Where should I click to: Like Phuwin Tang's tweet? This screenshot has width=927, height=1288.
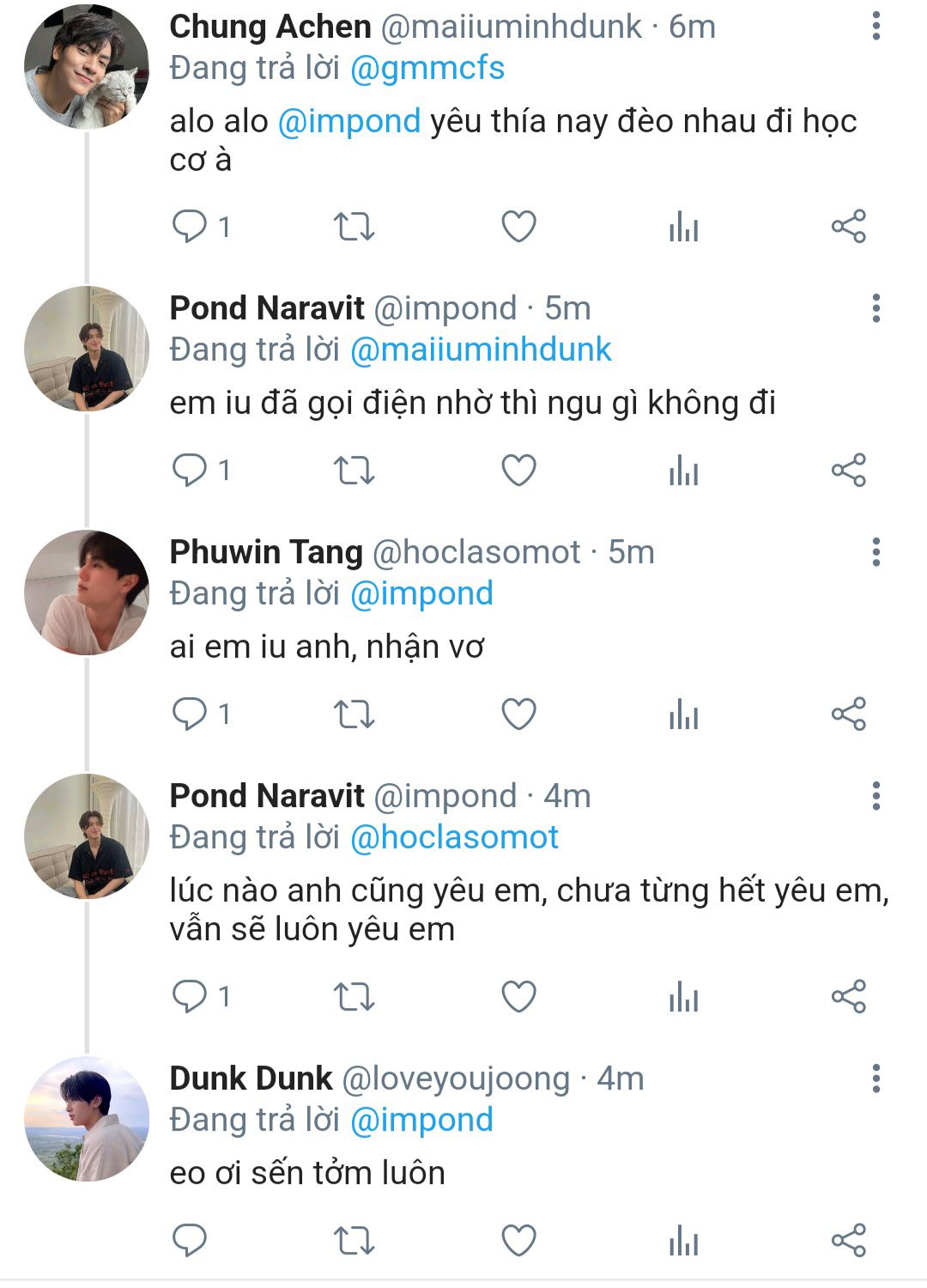point(518,714)
